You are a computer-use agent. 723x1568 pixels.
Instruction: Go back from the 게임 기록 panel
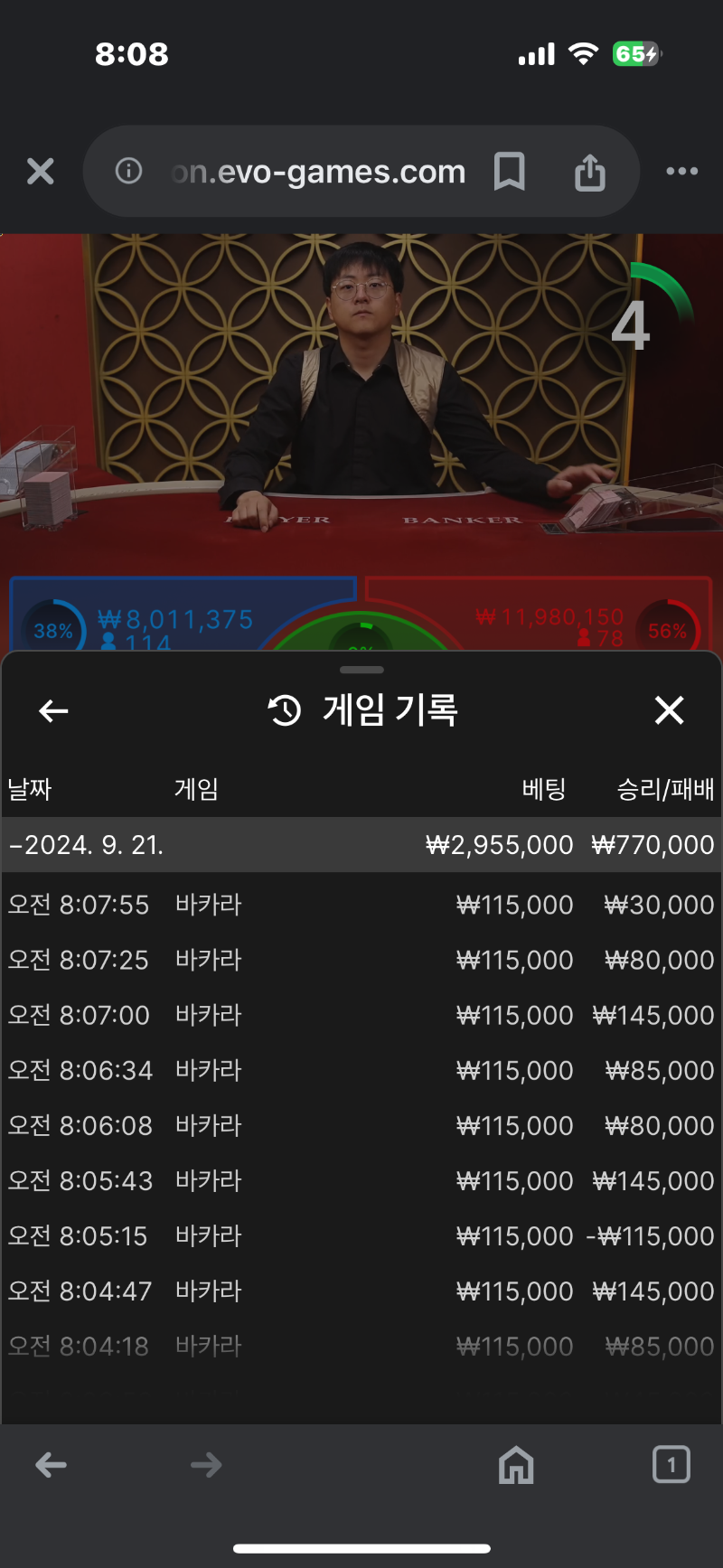pyautogui.click(x=53, y=711)
